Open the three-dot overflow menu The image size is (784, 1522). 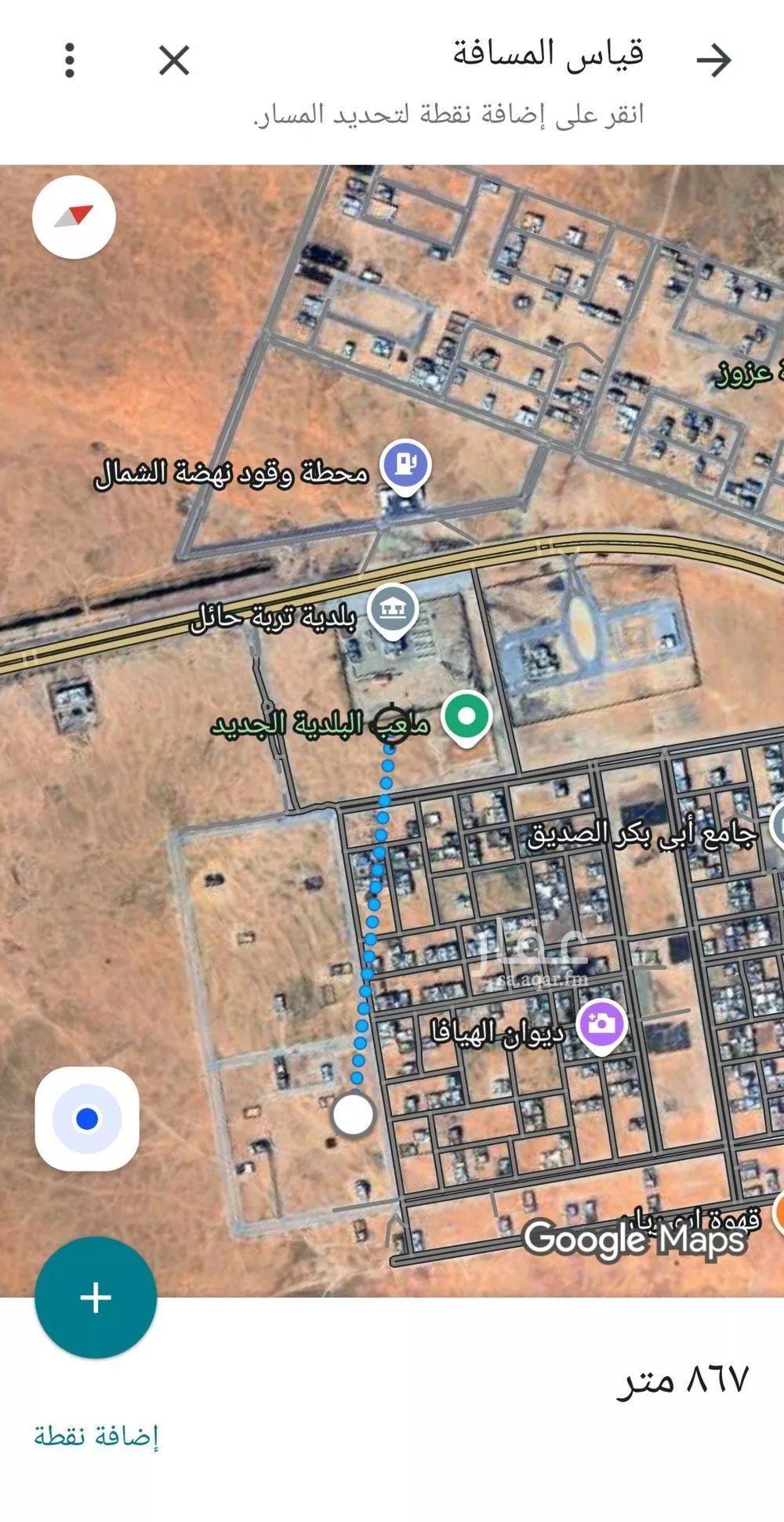click(70, 60)
